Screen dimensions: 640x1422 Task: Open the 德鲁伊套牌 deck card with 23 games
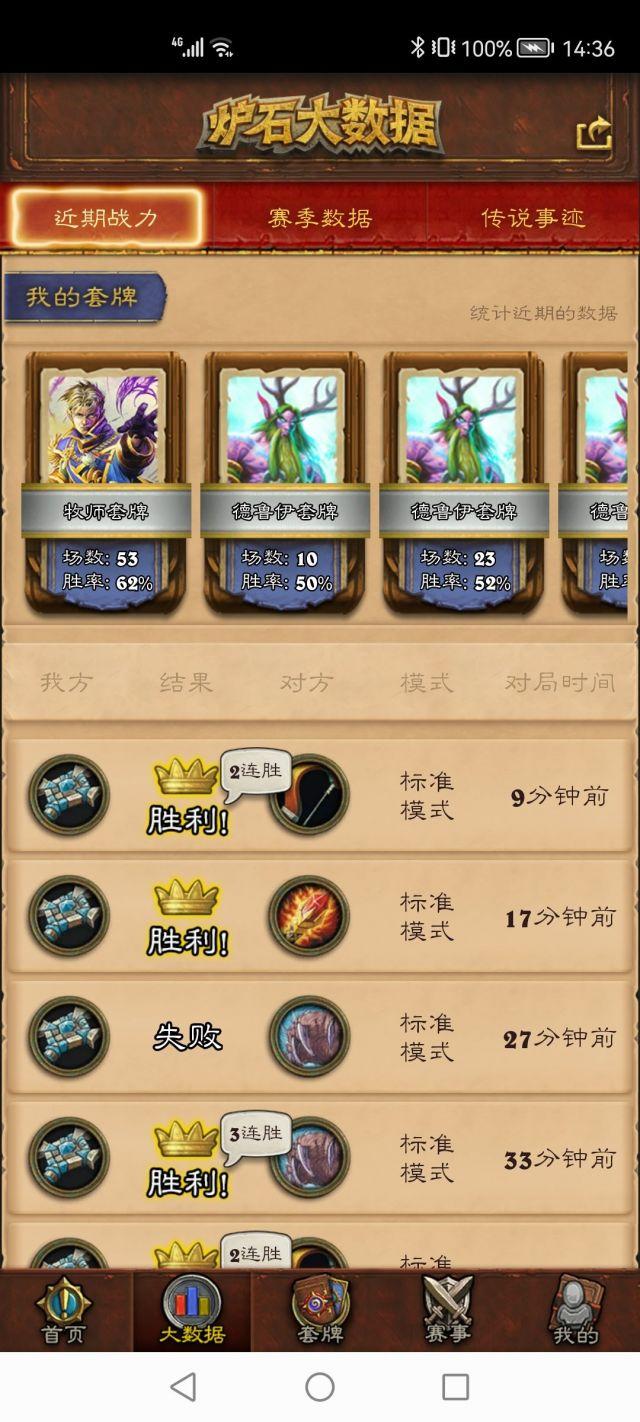click(x=463, y=483)
